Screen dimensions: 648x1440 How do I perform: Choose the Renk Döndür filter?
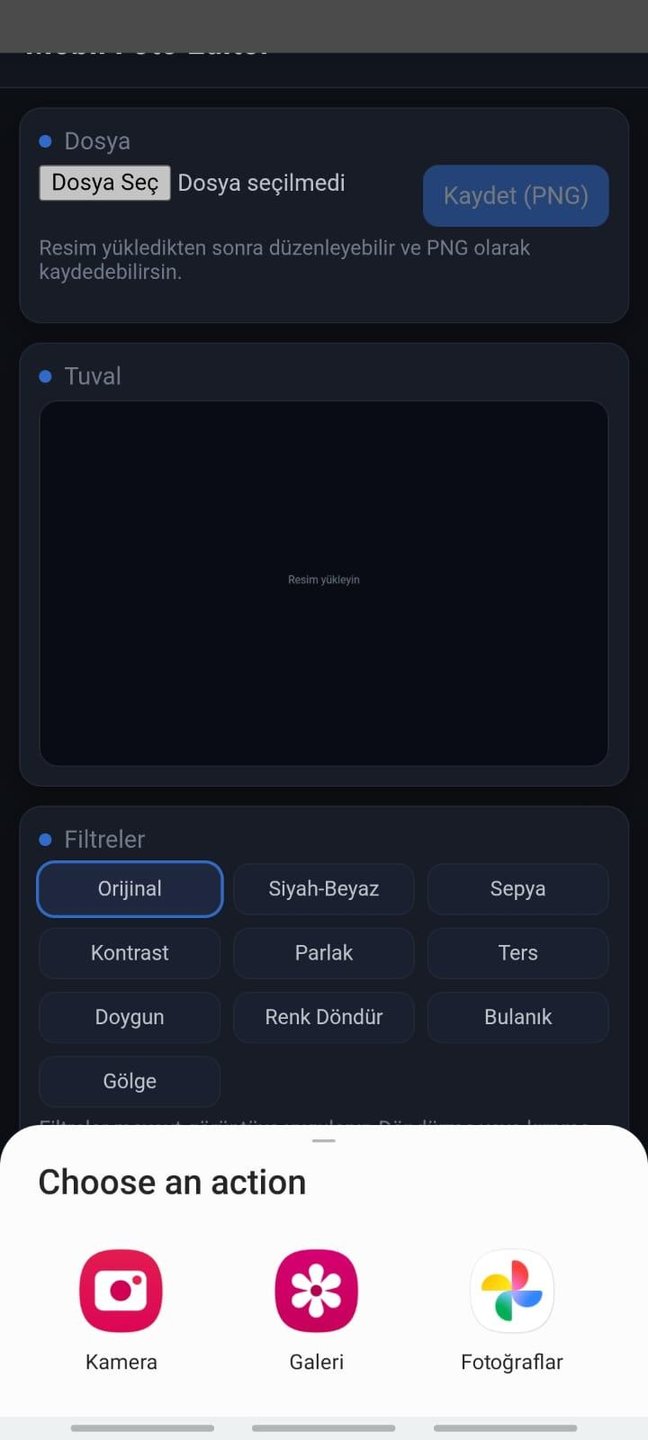(x=324, y=1017)
